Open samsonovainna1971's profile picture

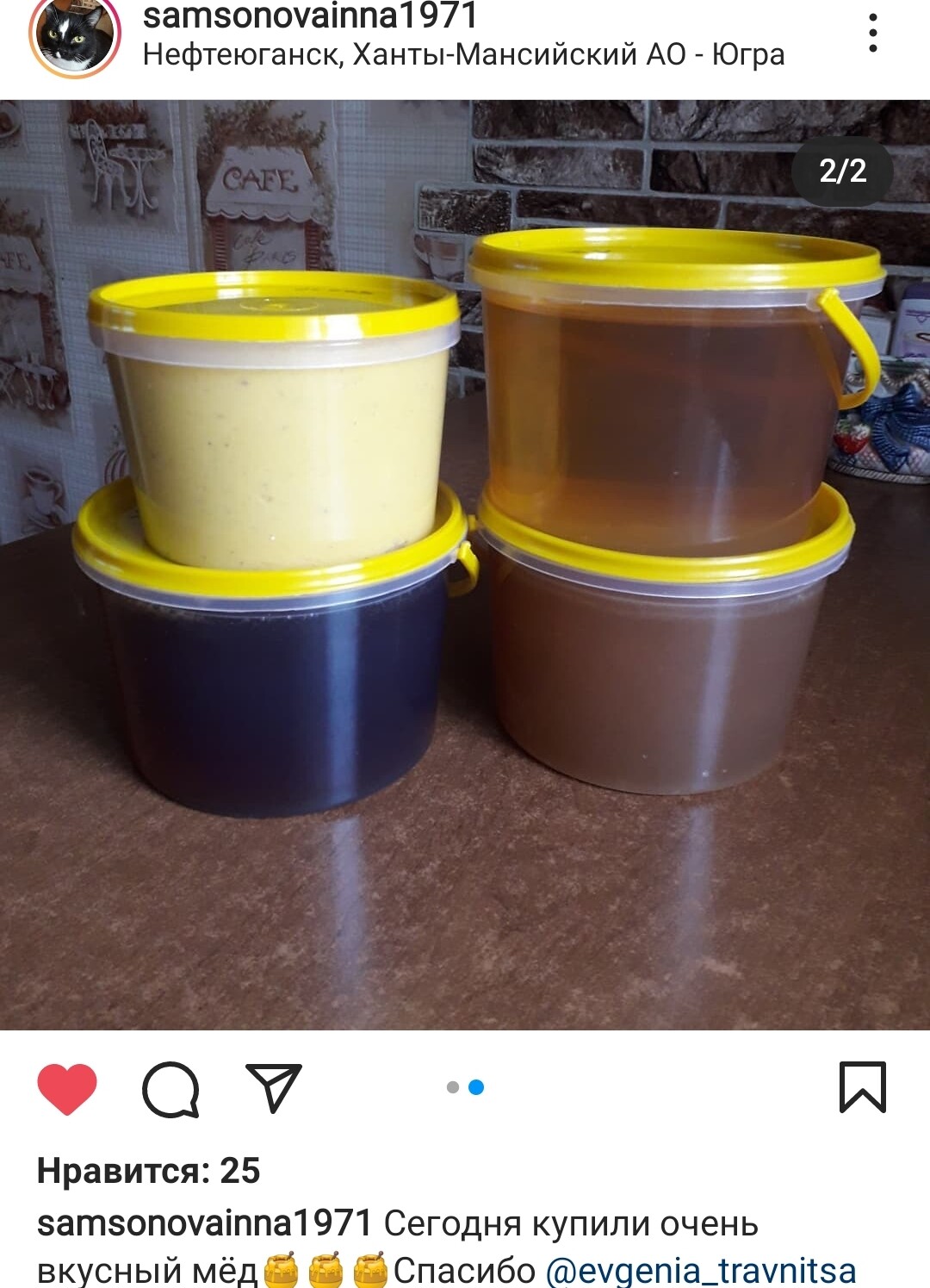75,34
